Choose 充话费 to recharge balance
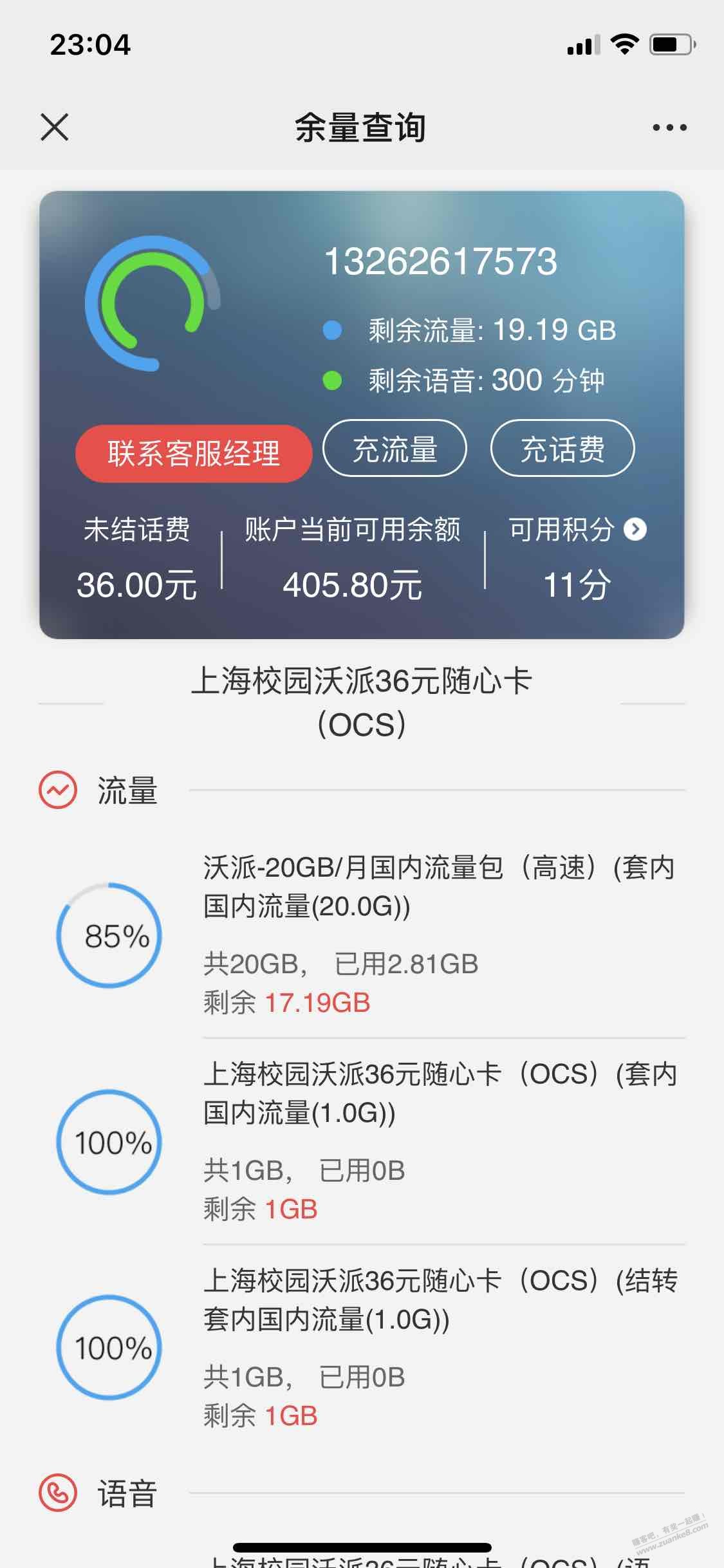 click(x=562, y=449)
